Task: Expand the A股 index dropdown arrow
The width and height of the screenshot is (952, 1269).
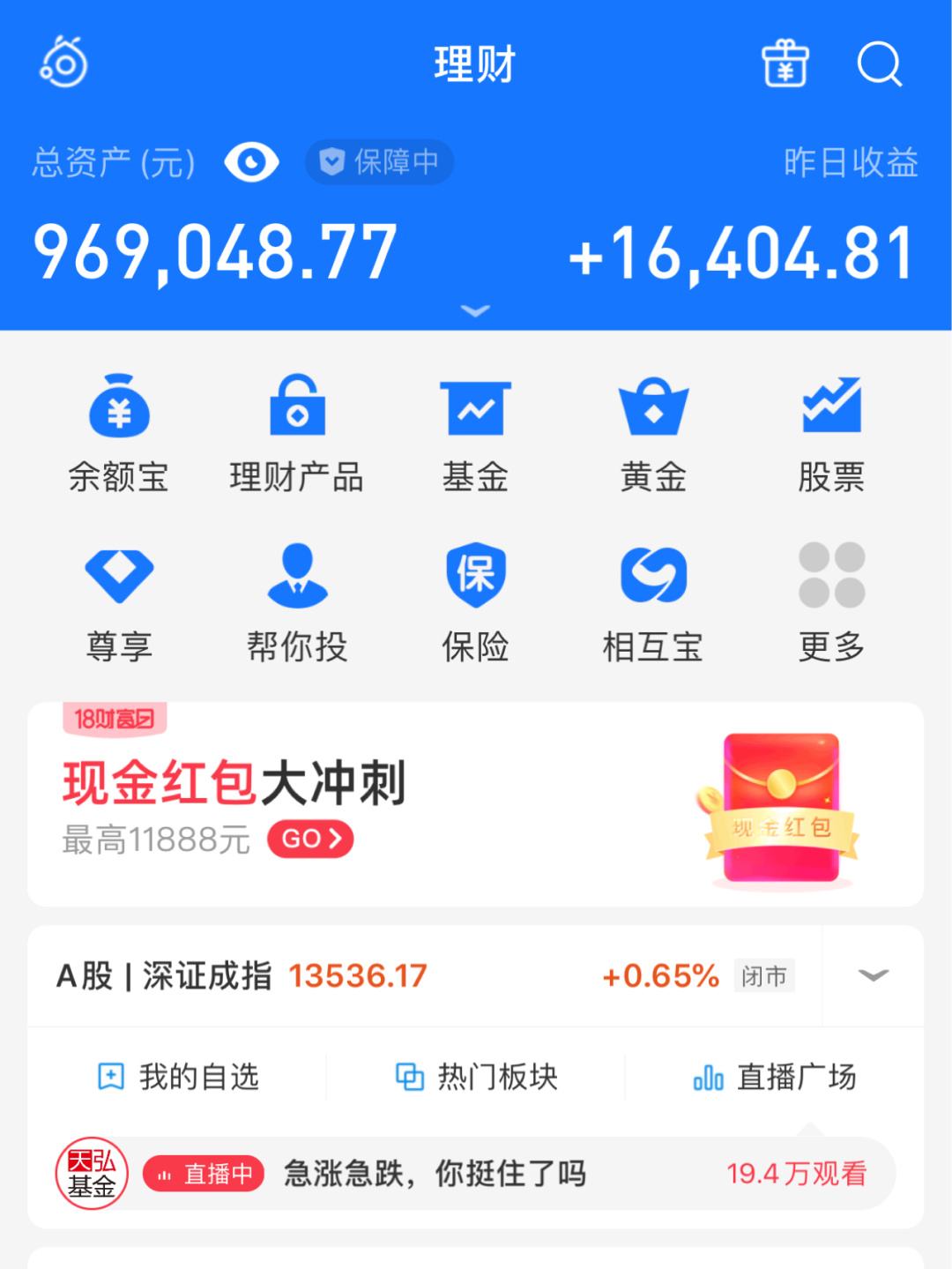Action: [873, 975]
